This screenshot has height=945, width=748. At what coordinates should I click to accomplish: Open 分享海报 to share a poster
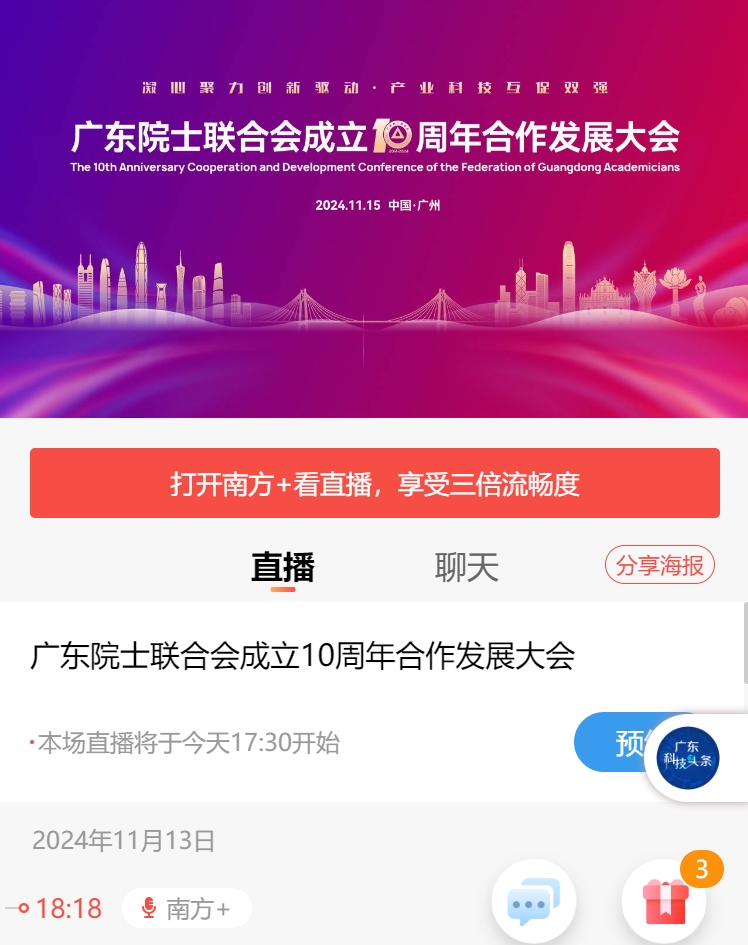tap(659, 564)
